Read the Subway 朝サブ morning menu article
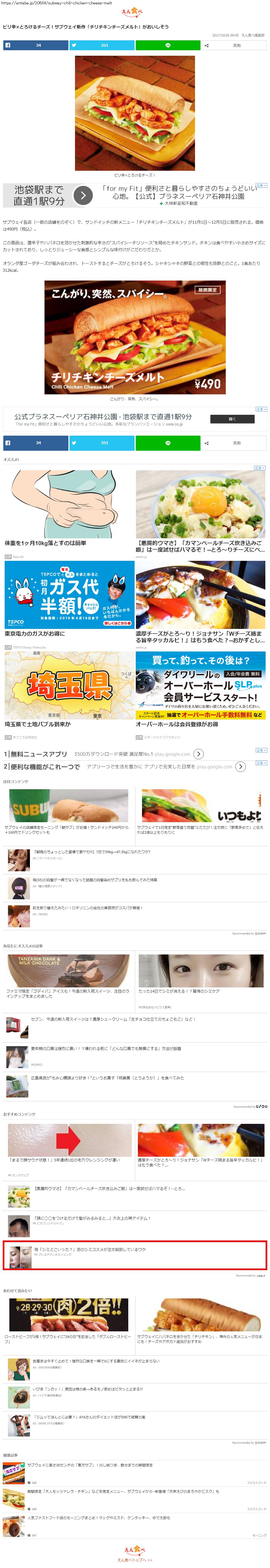This screenshot has width=270, height=1568. click(x=69, y=811)
